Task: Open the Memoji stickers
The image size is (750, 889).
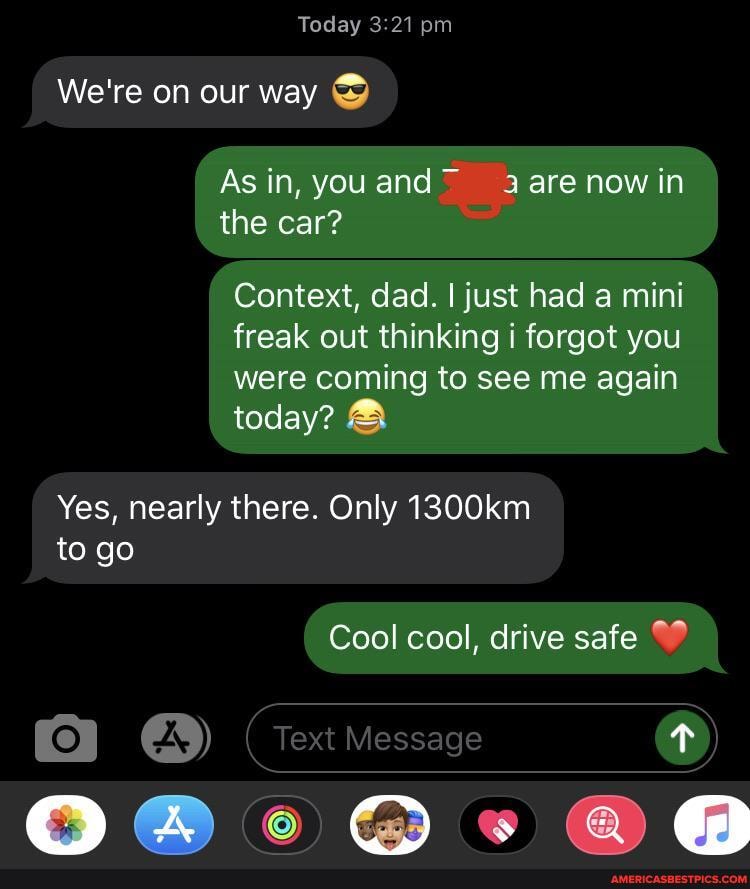Action: [389, 826]
